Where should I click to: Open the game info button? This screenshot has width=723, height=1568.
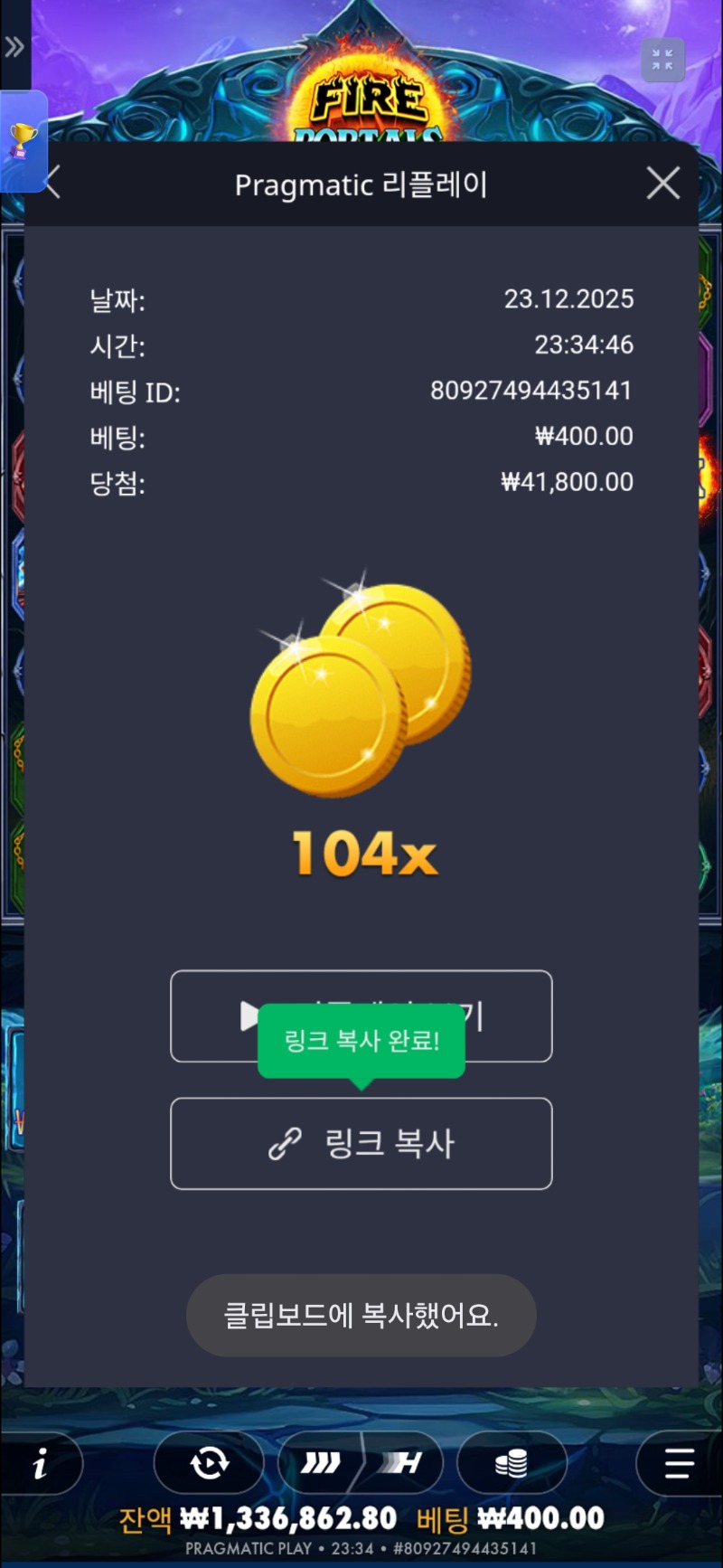41,1463
